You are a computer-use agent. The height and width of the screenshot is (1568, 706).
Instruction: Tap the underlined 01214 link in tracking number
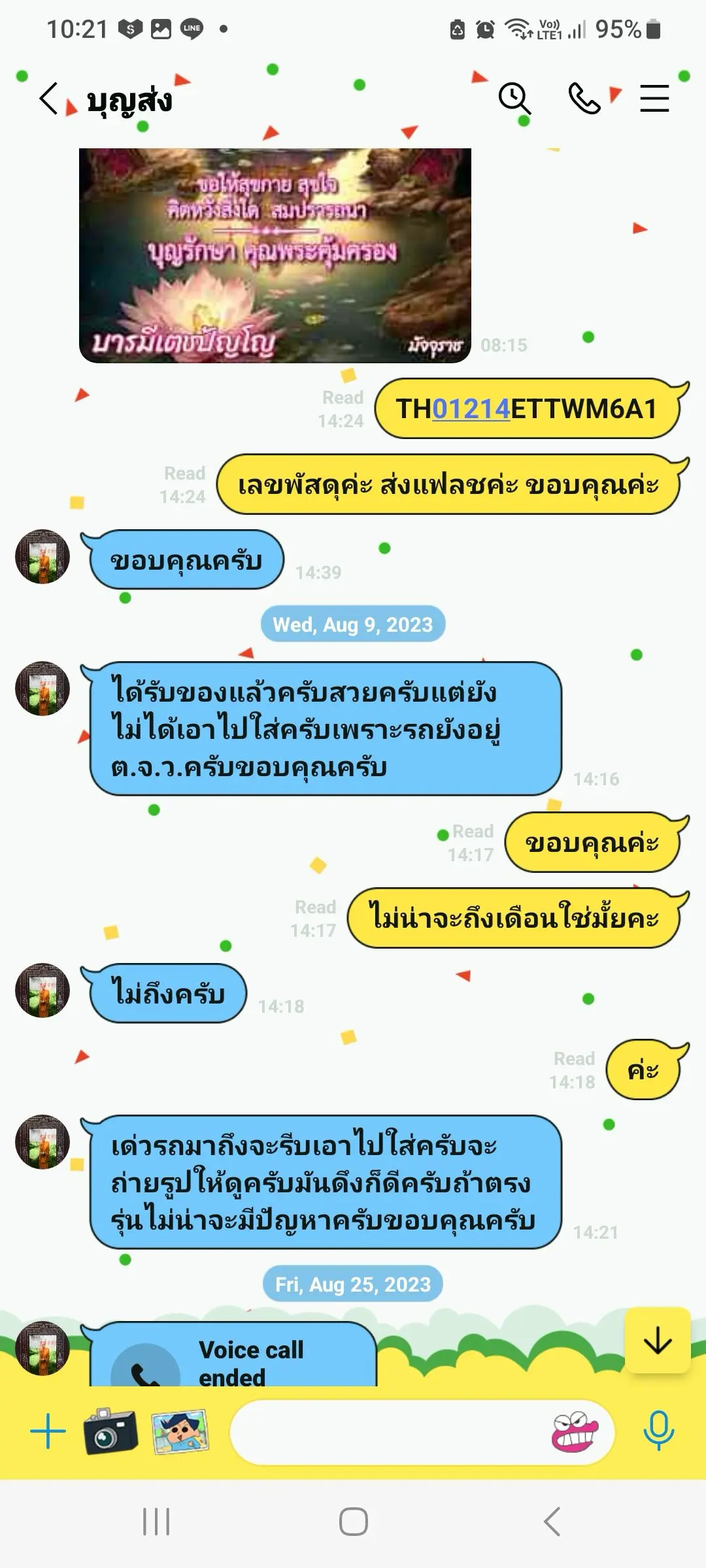471,409
